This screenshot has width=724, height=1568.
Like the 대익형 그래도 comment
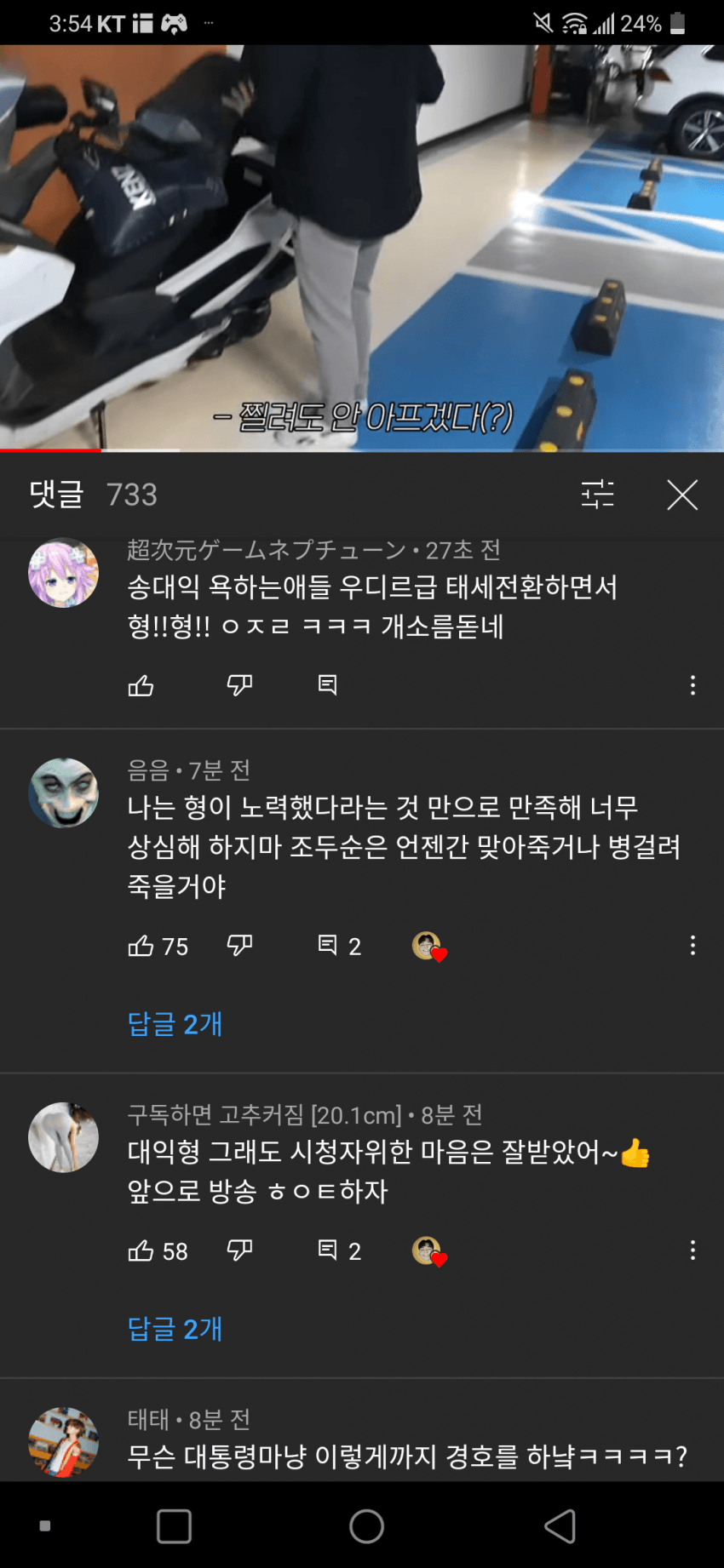point(141,1250)
